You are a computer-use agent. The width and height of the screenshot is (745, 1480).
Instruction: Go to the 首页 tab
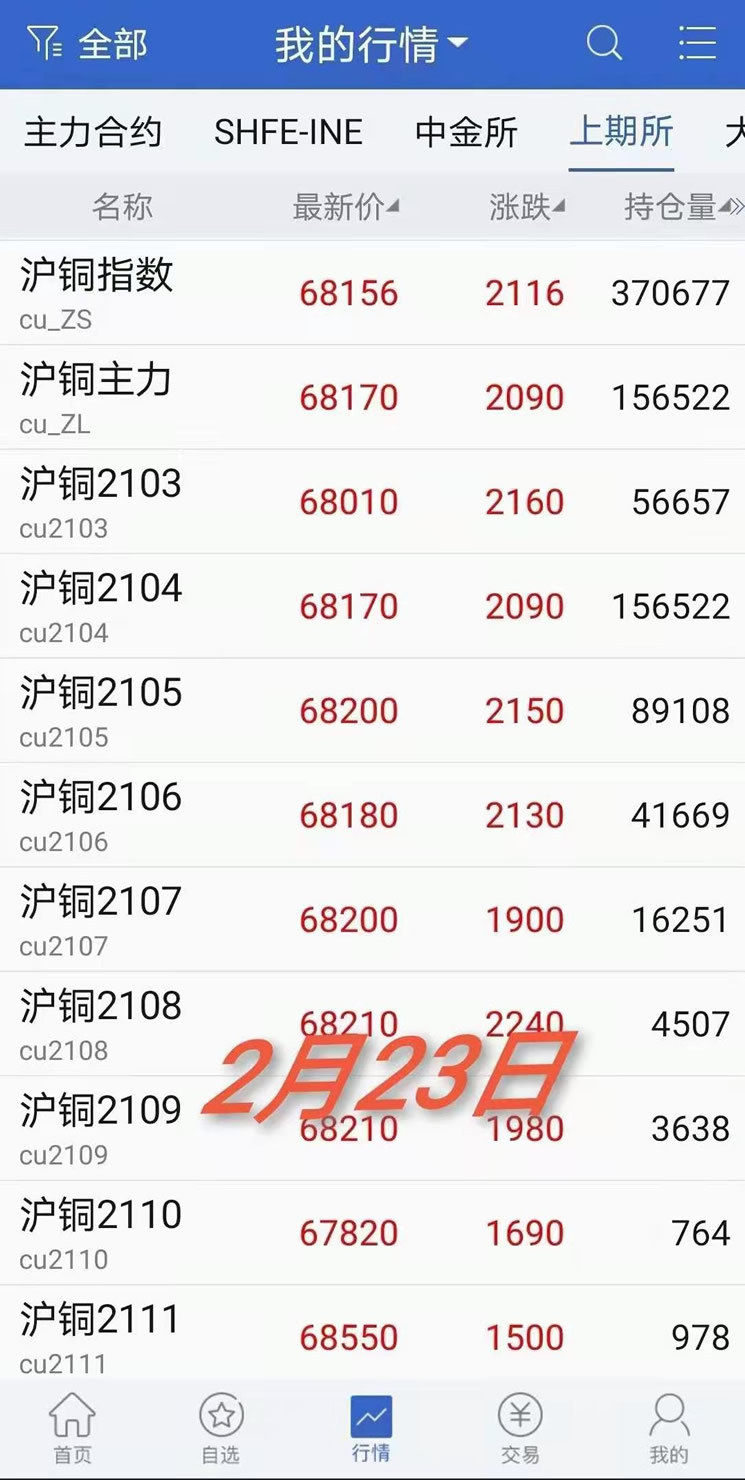coord(72,1428)
